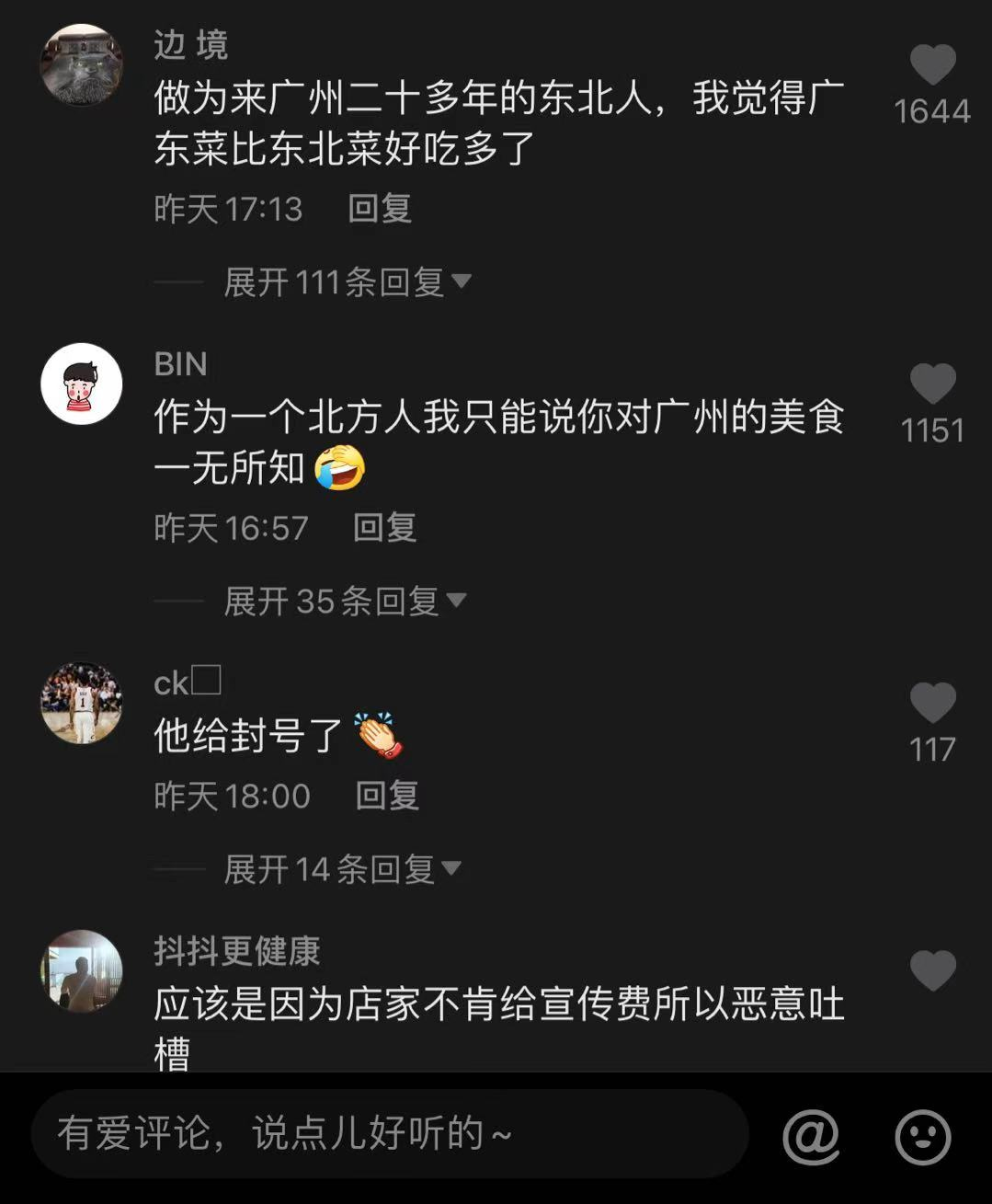Expand 14 replies under ck's comment

point(341,869)
